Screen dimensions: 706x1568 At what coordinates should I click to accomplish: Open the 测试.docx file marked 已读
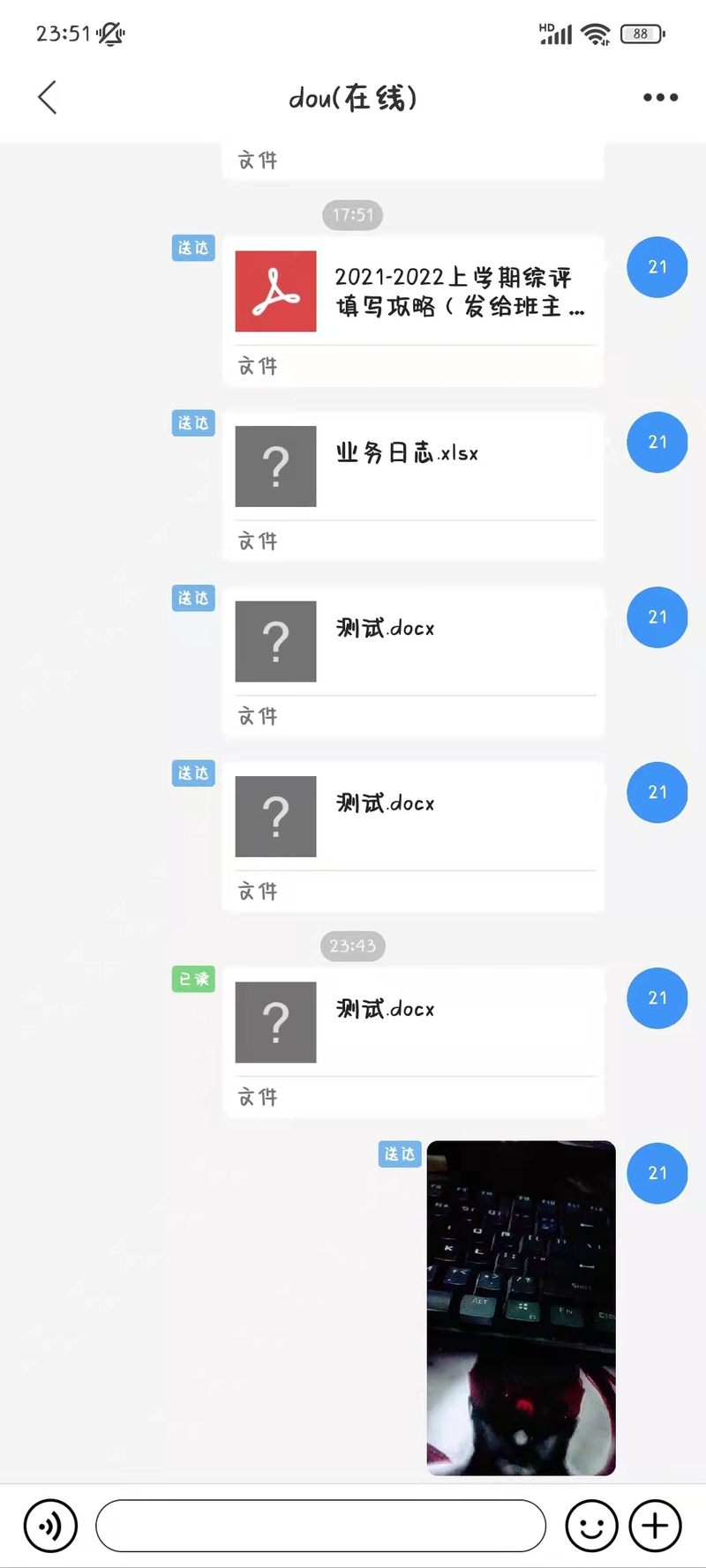point(413,1042)
